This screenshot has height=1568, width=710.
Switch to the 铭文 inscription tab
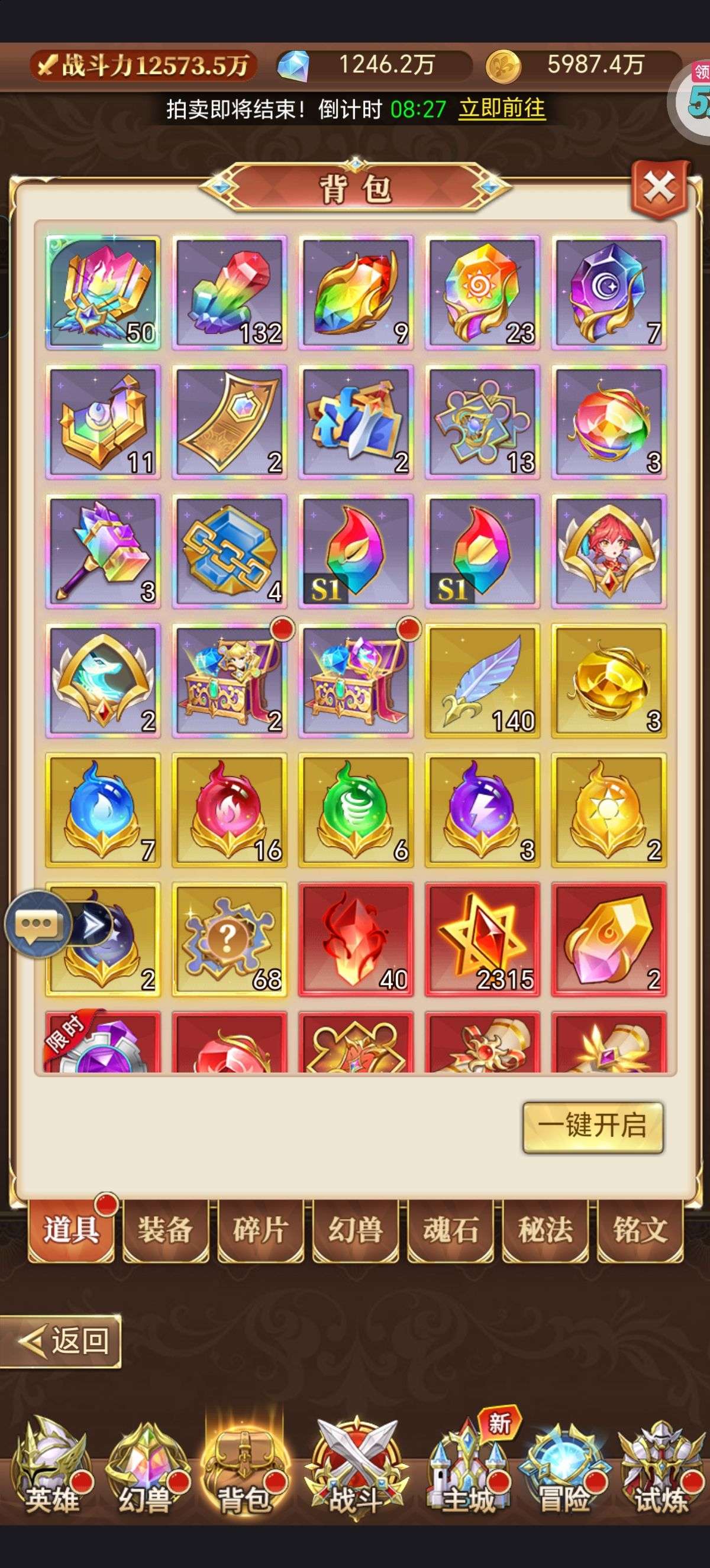tap(640, 1230)
